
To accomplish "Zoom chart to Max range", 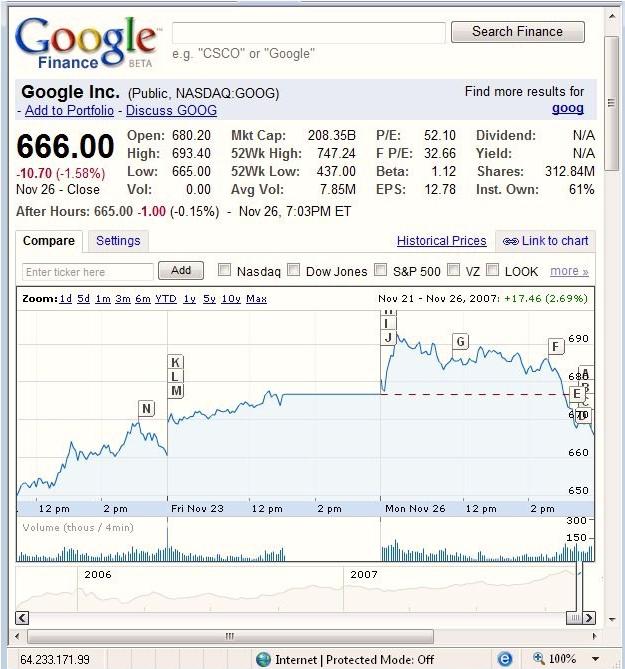I will (x=256, y=299).
